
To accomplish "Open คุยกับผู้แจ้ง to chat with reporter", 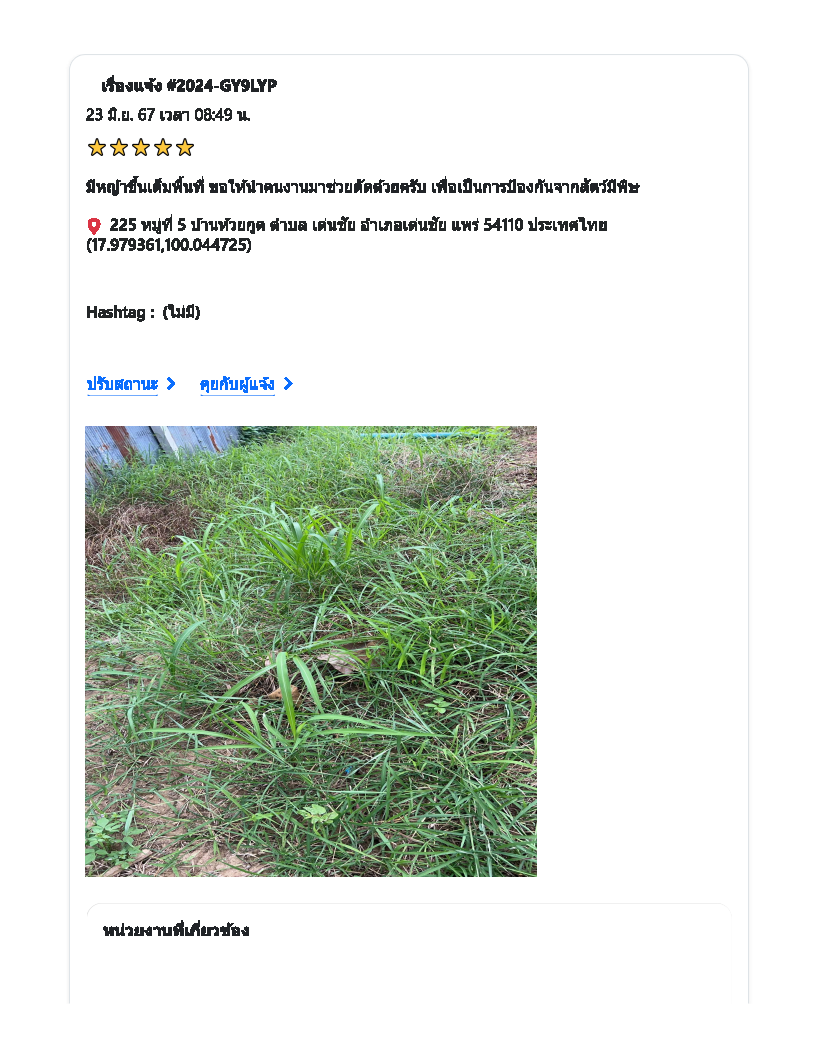I will click(x=238, y=384).
